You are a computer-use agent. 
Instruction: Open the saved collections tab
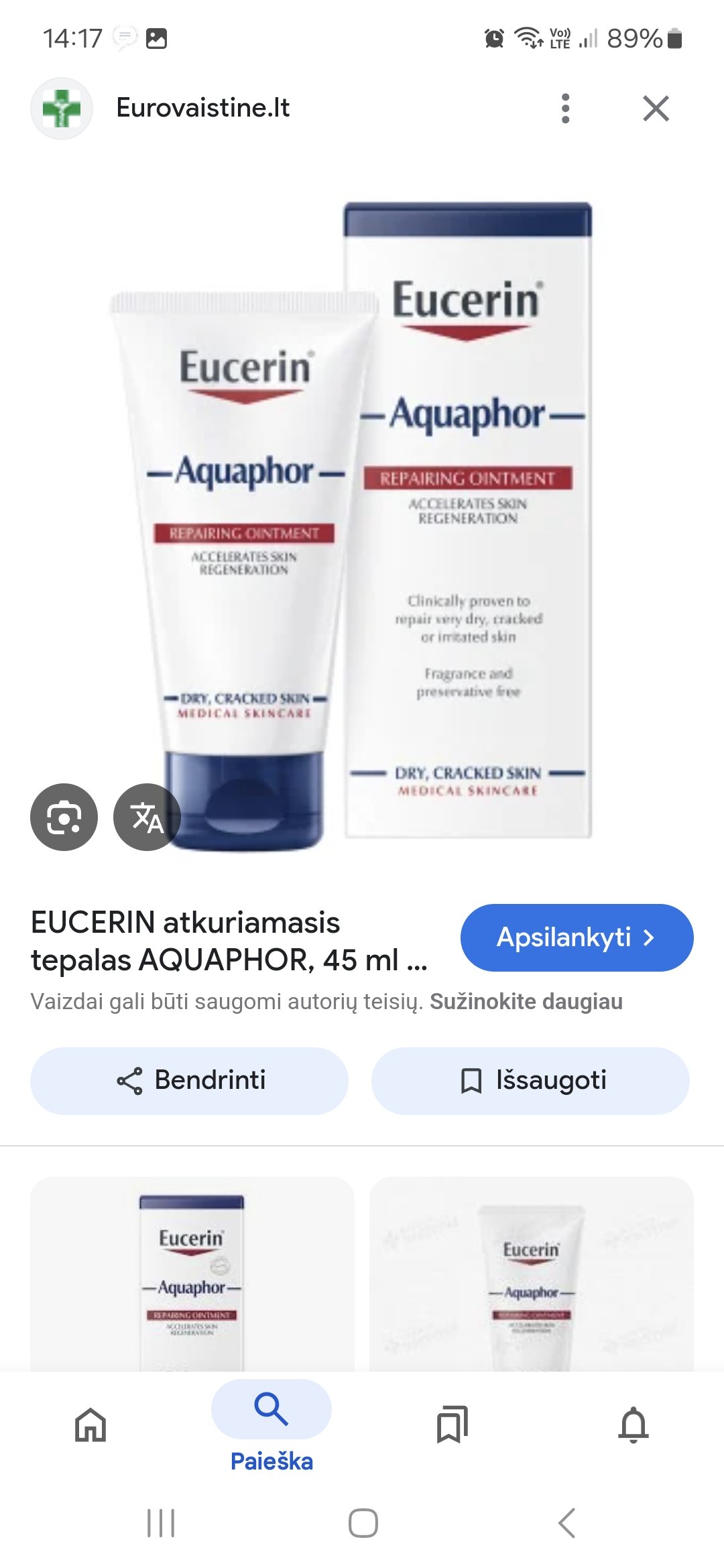pos(452,1424)
